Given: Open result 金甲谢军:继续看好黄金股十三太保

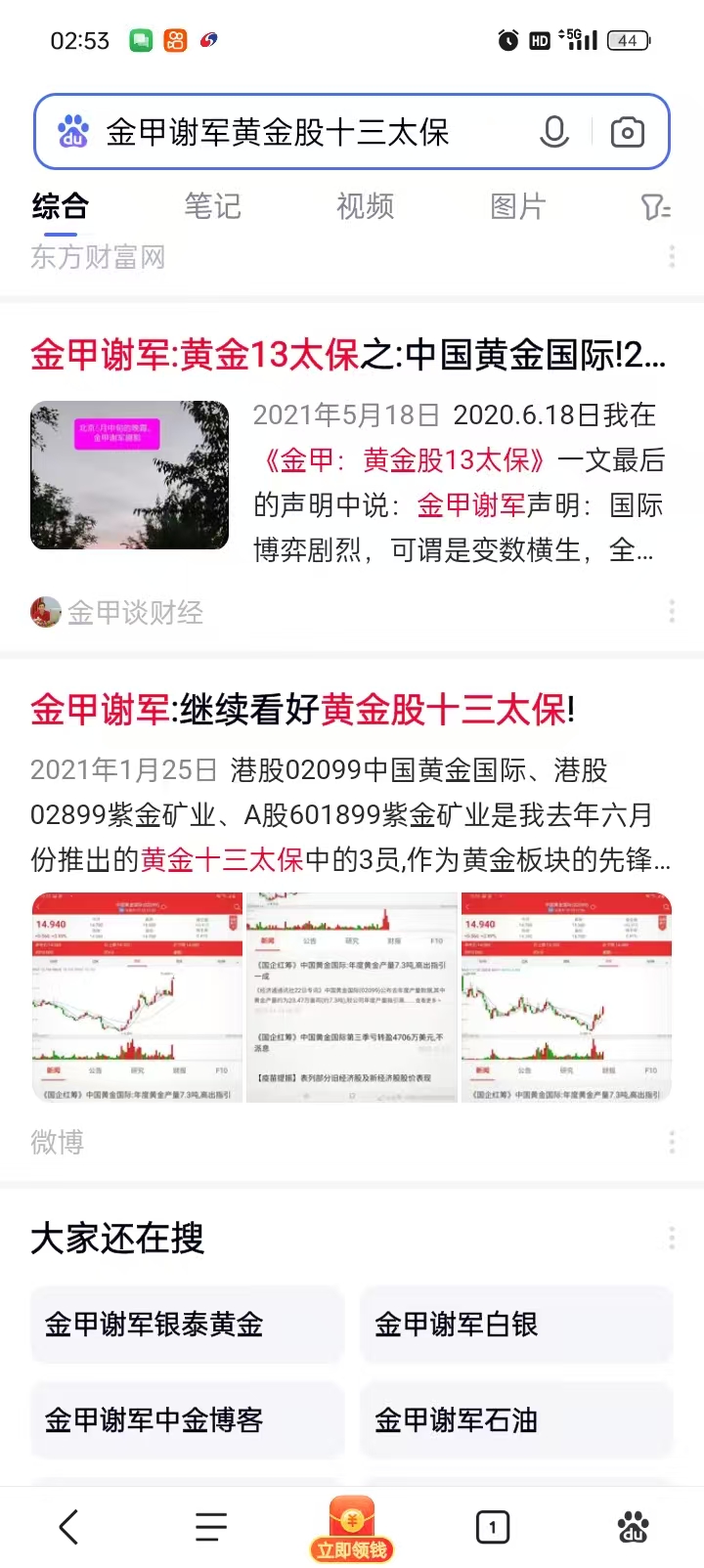Looking at the screenshot, I should point(302,710).
